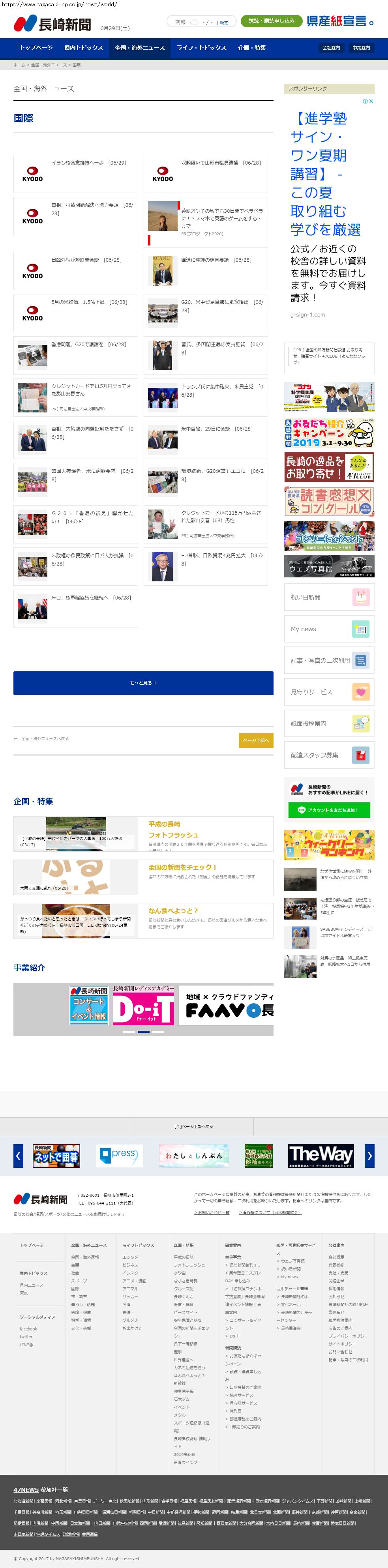This screenshot has width=388, height=1568.
Task: Open the トップページ navigation tab
Action: (36, 47)
